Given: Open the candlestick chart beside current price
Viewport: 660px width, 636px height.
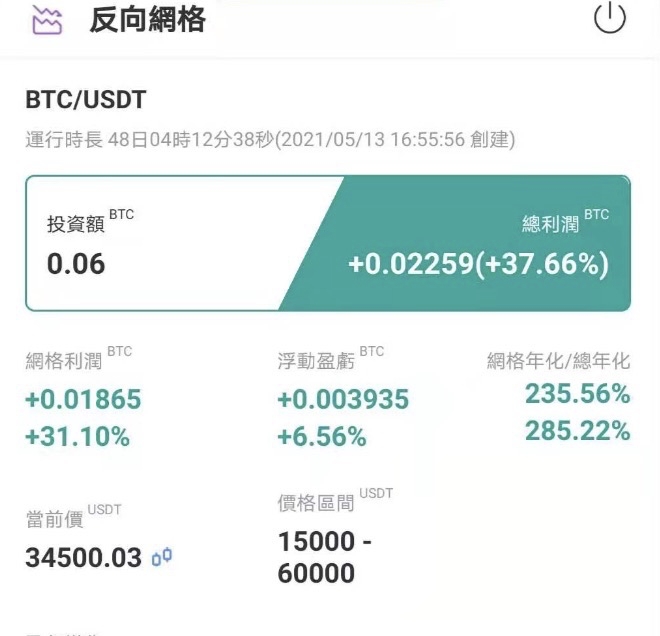Looking at the screenshot, I should click(162, 557).
